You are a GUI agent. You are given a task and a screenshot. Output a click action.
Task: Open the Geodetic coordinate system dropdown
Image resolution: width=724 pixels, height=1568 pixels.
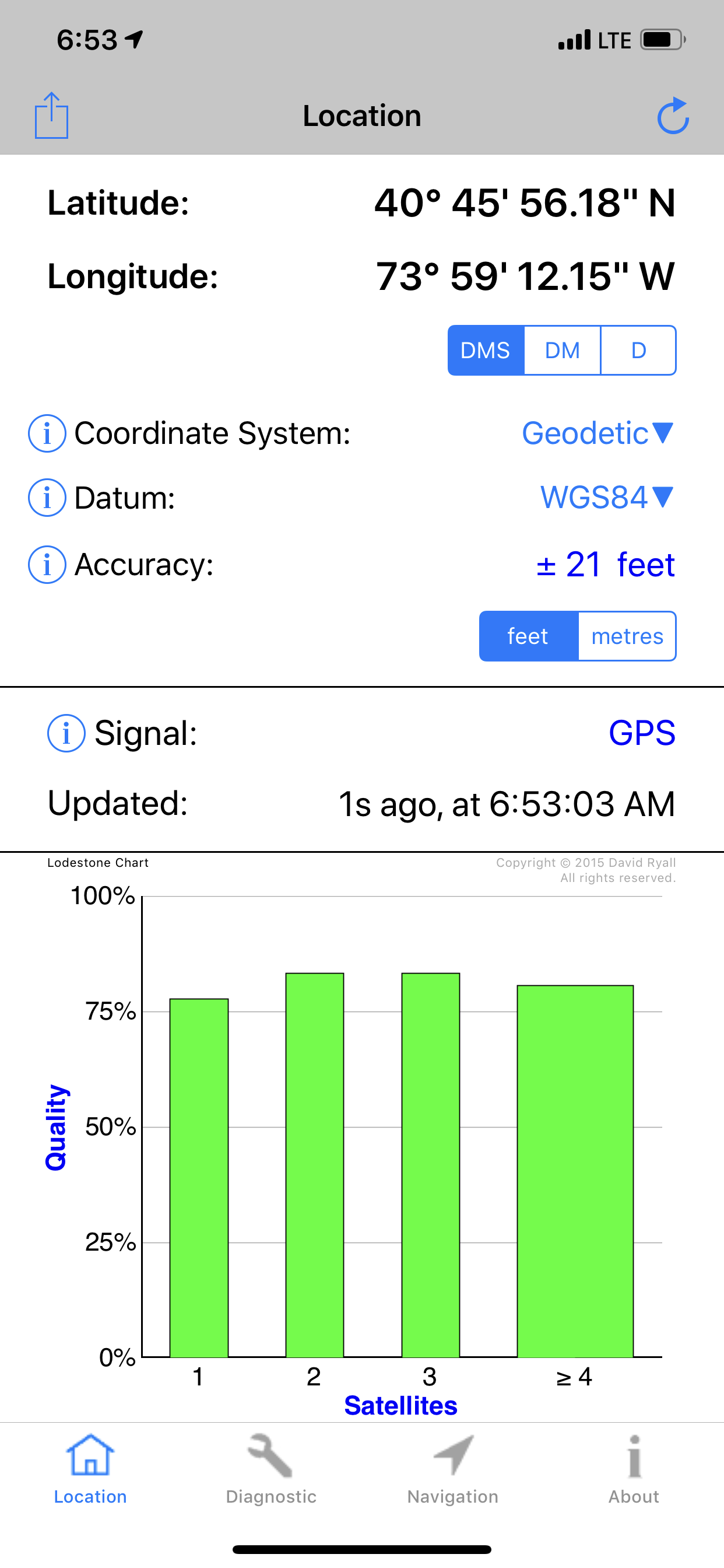598,433
